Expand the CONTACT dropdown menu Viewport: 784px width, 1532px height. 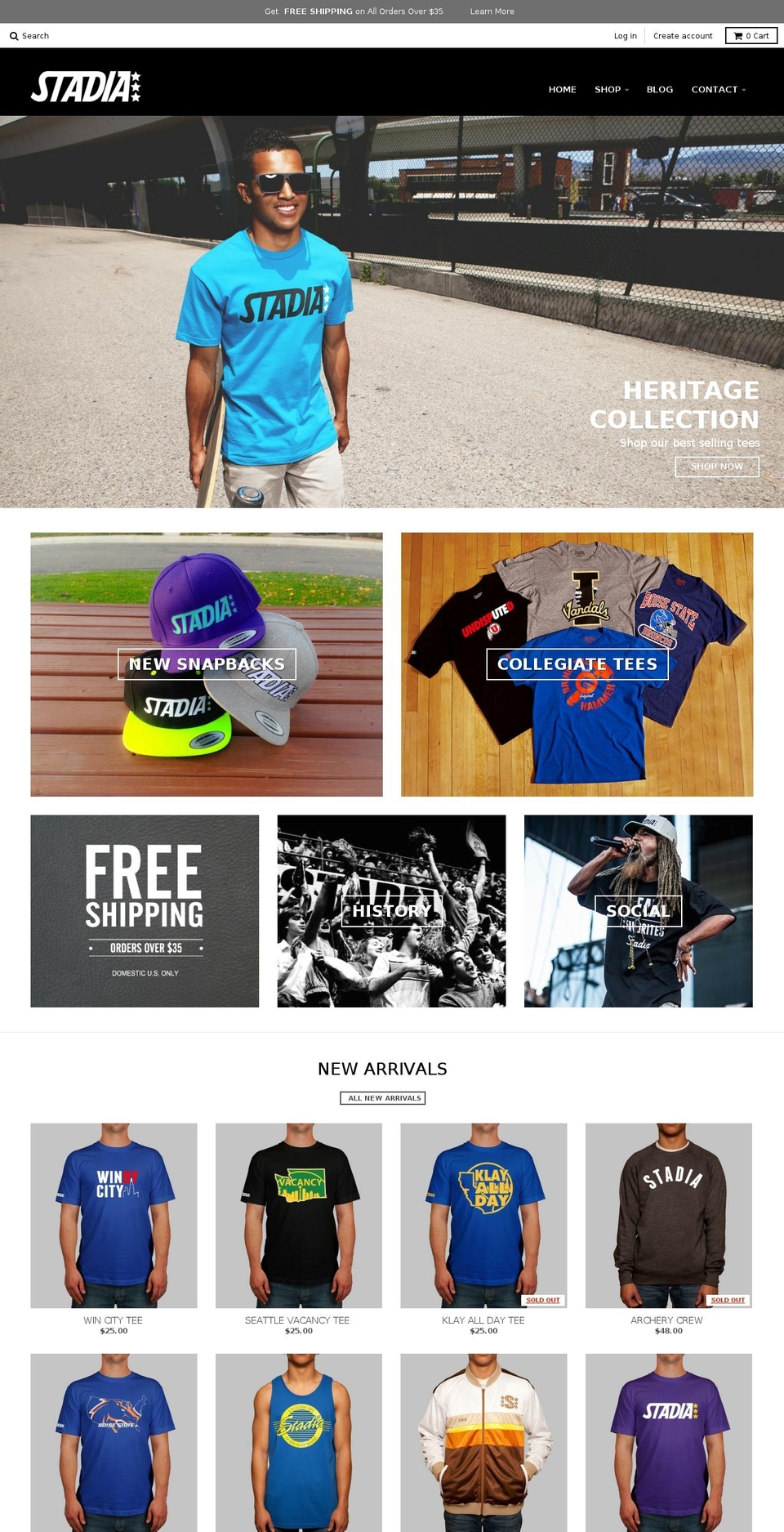point(717,89)
